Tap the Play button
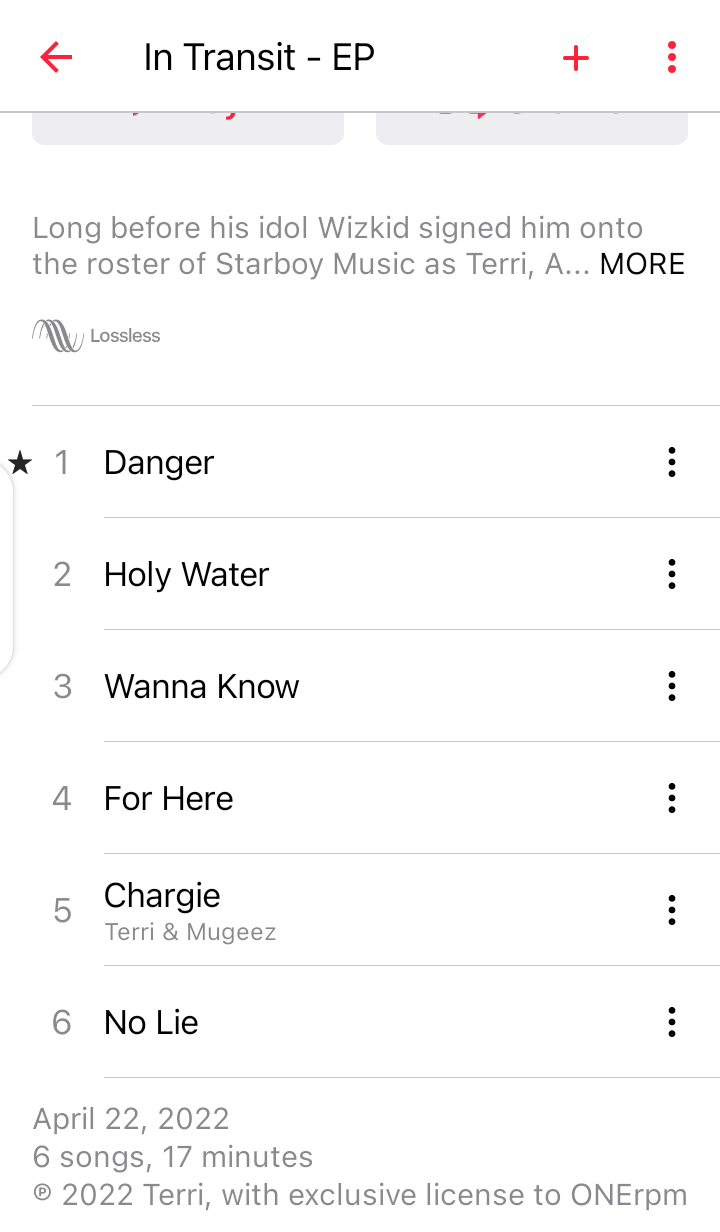This screenshot has width=720, height=1232. pyautogui.click(x=188, y=120)
